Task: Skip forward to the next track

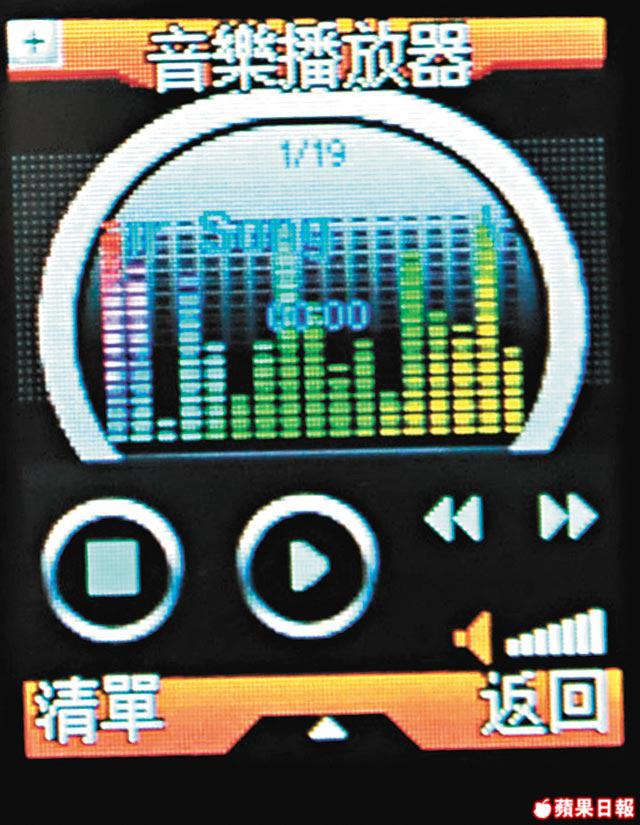Action: (567, 518)
